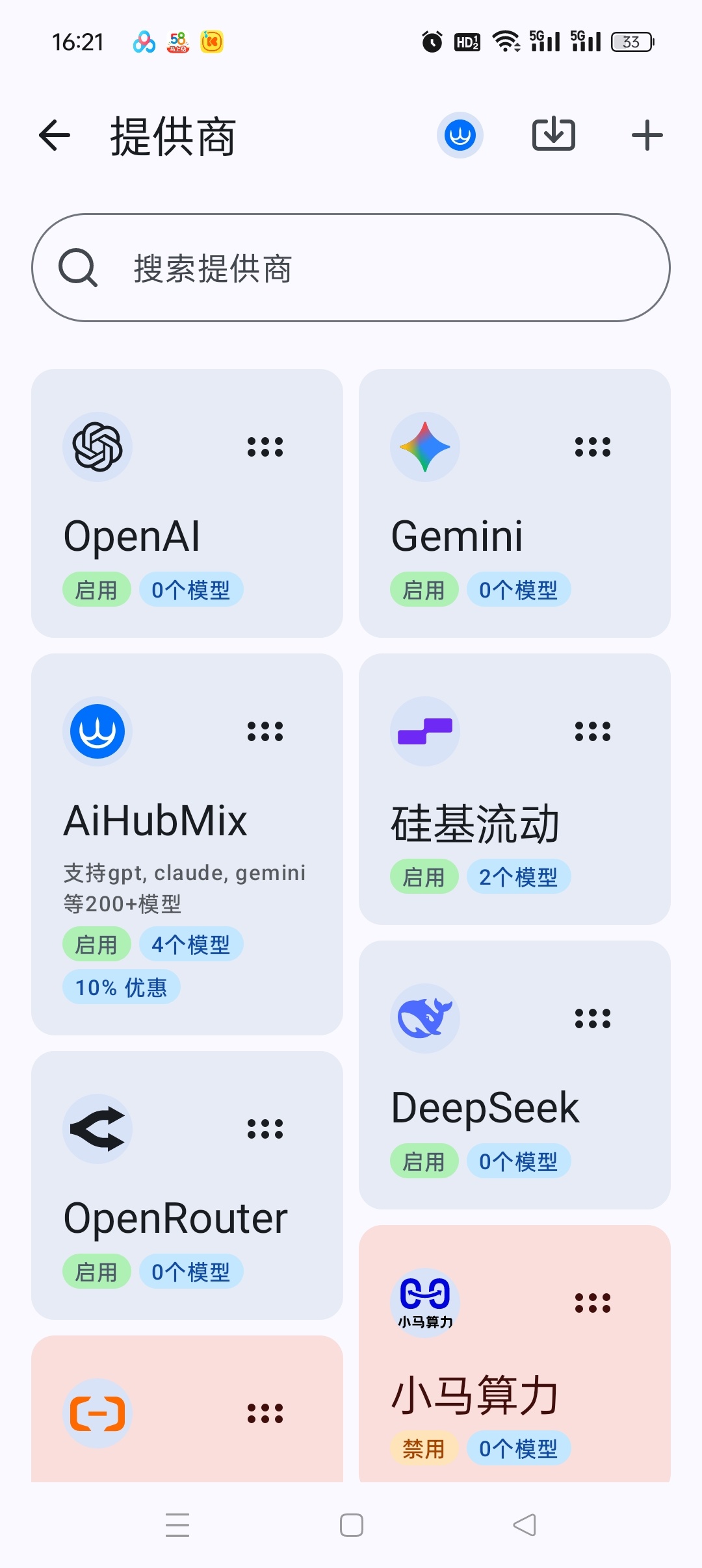Viewport: 702px width, 1568px height.
Task: Toggle the 启用 badge on DeepSeek
Action: tap(424, 1161)
